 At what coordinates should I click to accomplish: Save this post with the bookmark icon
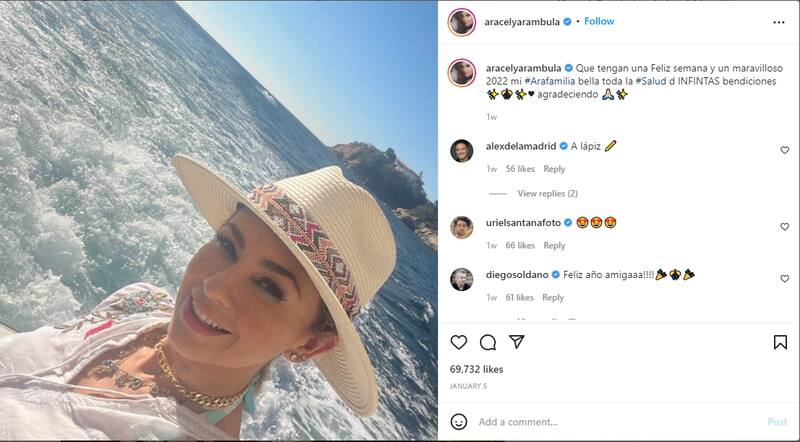click(780, 342)
